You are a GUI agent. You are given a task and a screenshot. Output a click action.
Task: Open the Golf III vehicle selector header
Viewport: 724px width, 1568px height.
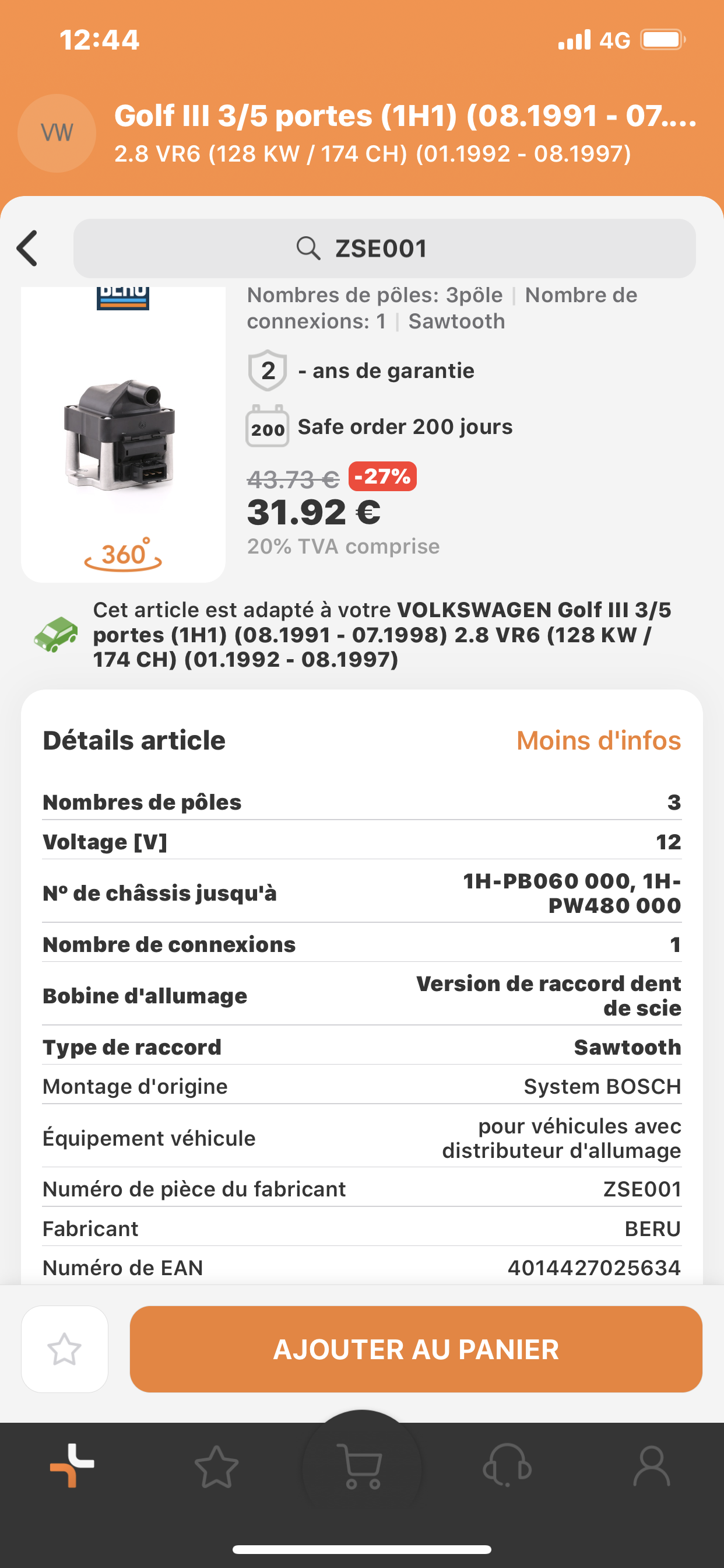click(362, 132)
